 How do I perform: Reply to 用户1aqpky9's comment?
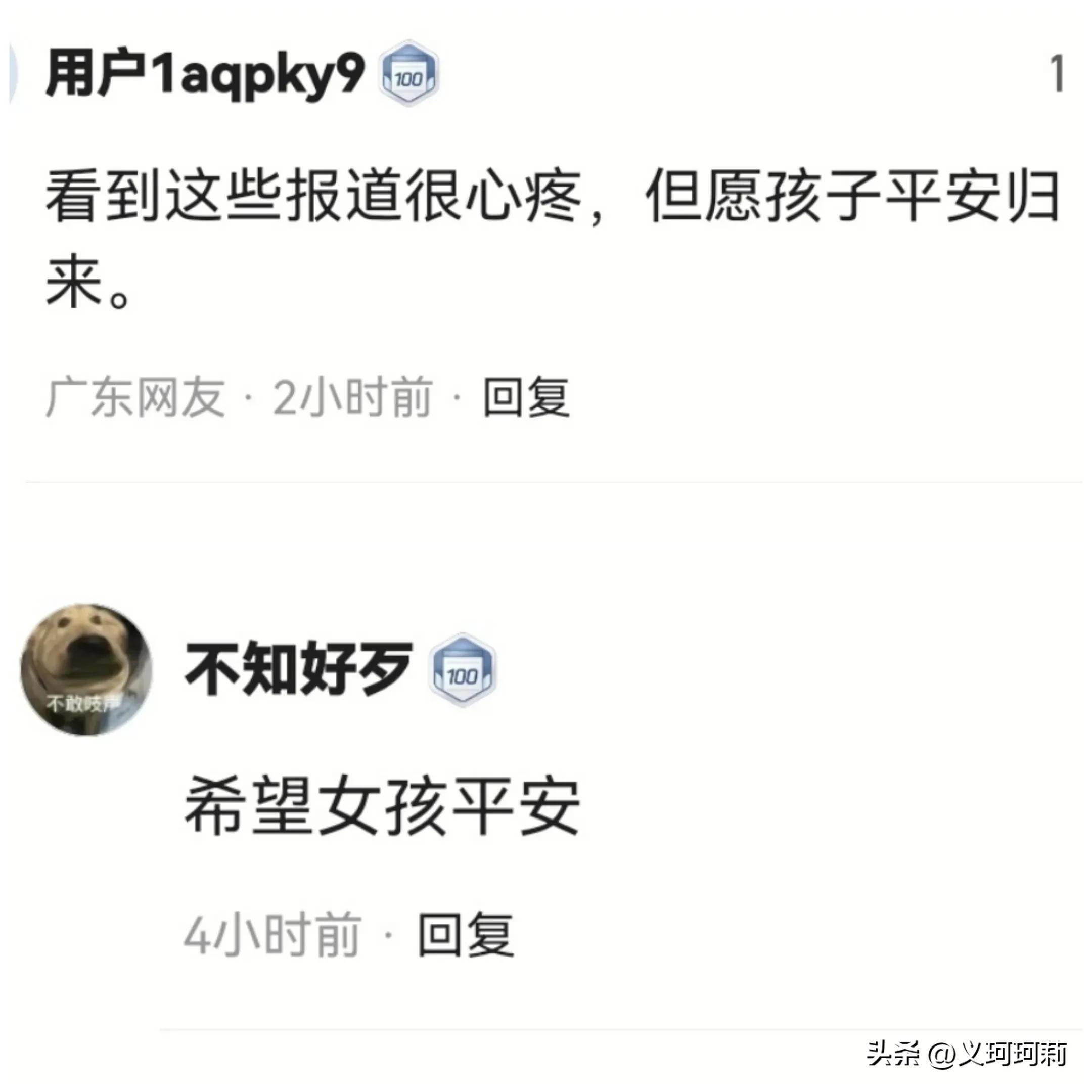[x=526, y=397]
